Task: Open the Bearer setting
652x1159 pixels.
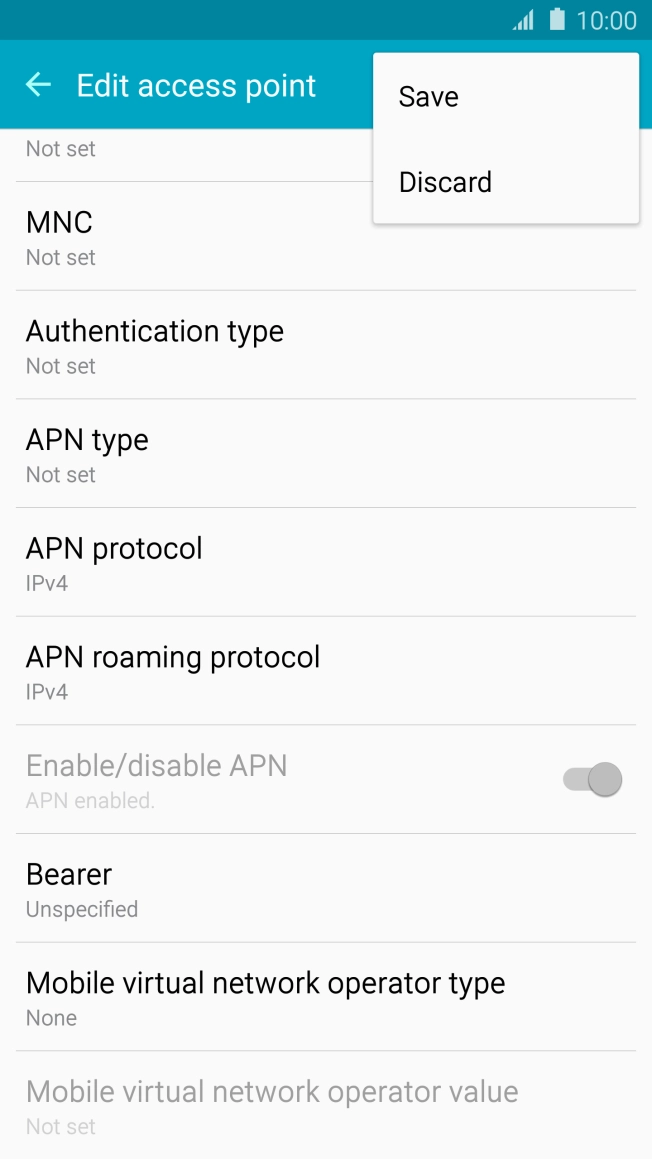Action: click(326, 888)
